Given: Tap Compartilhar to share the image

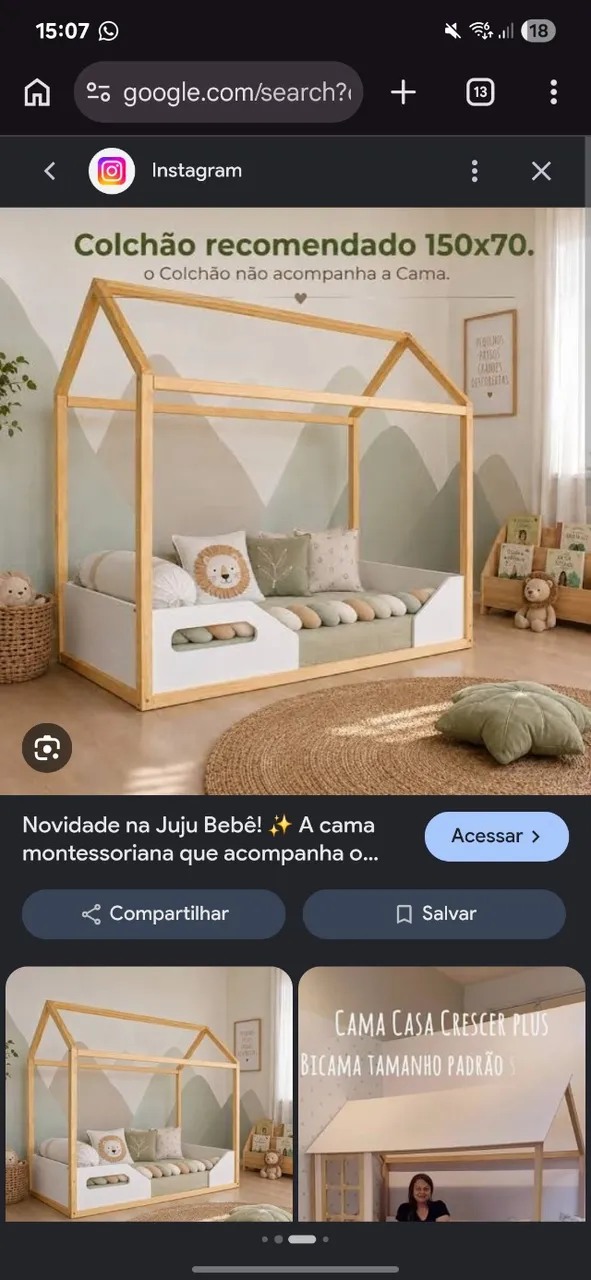Looking at the screenshot, I should click(x=154, y=914).
